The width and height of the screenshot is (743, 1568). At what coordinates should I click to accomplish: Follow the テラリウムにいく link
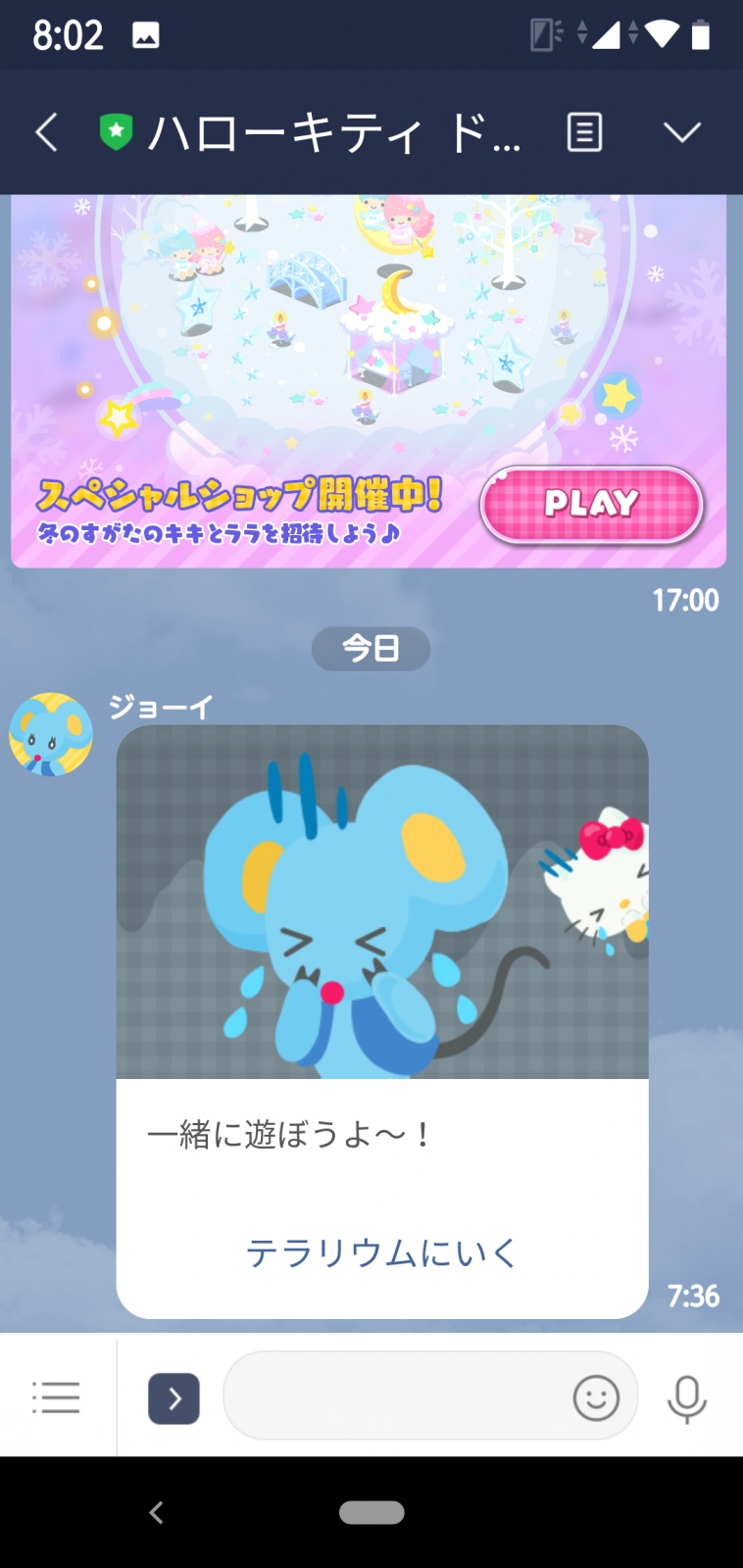pyautogui.click(x=381, y=1252)
